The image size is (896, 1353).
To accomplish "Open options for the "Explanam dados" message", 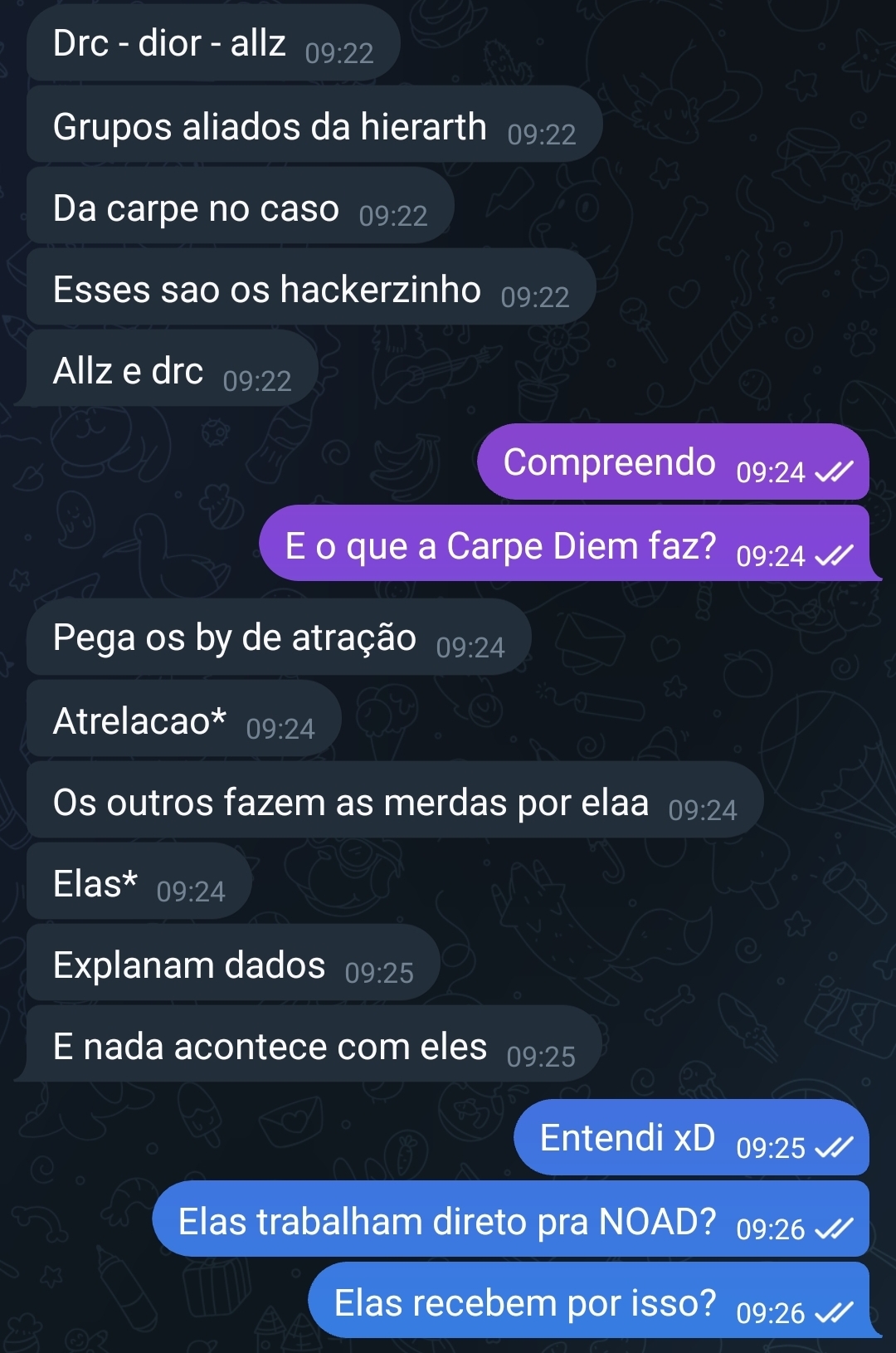I will tap(233, 963).
